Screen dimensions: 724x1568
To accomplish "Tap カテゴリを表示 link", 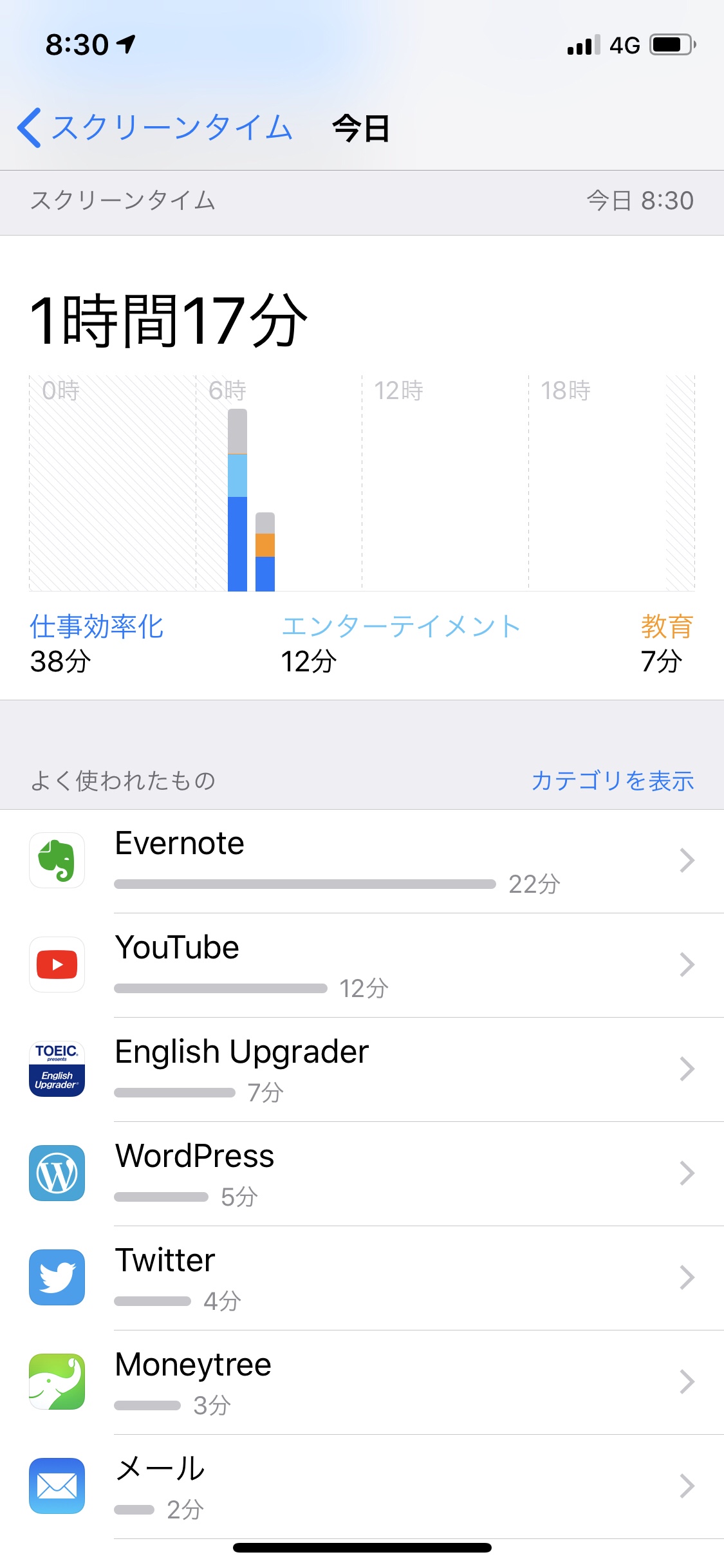I will 612,780.
